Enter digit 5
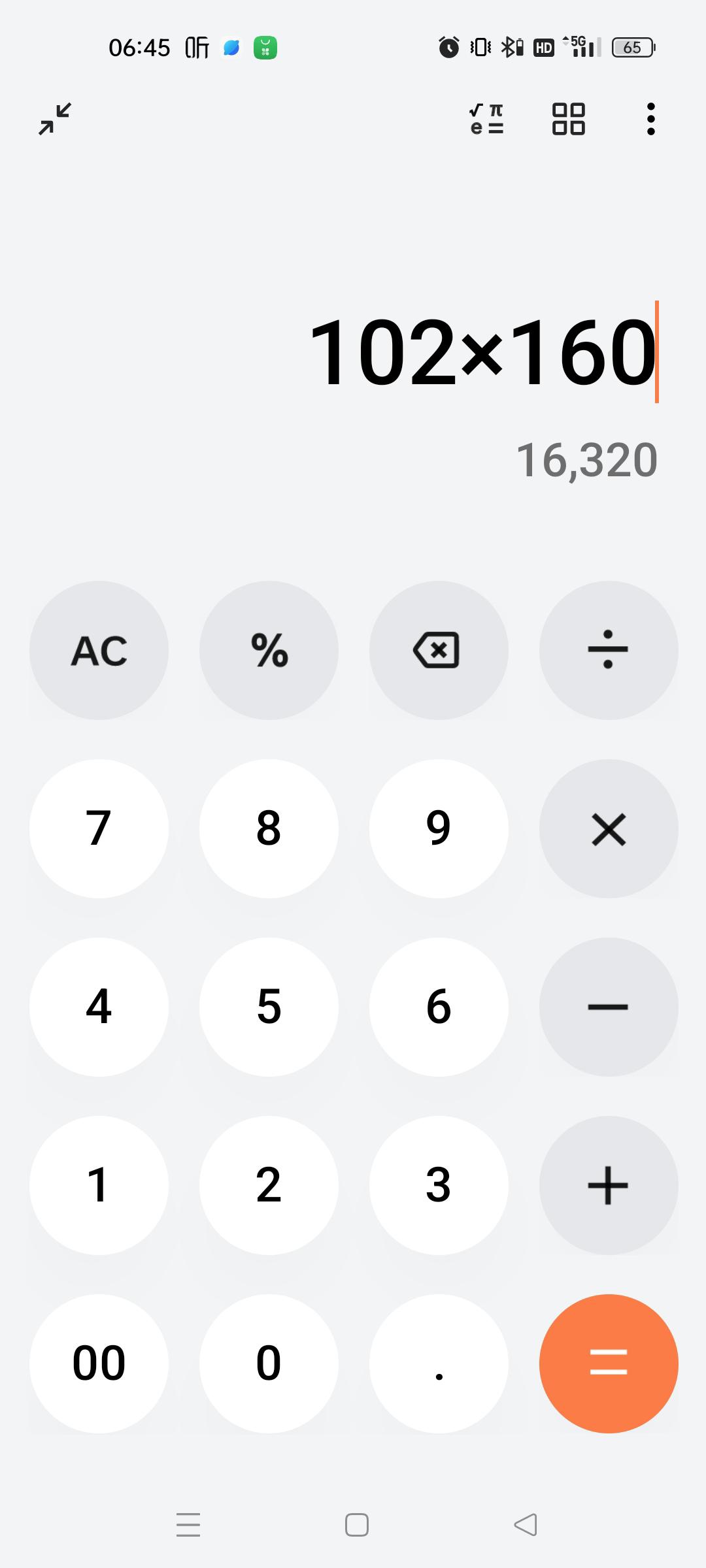Screen dimensions: 706x1568 [x=269, y=1007]
